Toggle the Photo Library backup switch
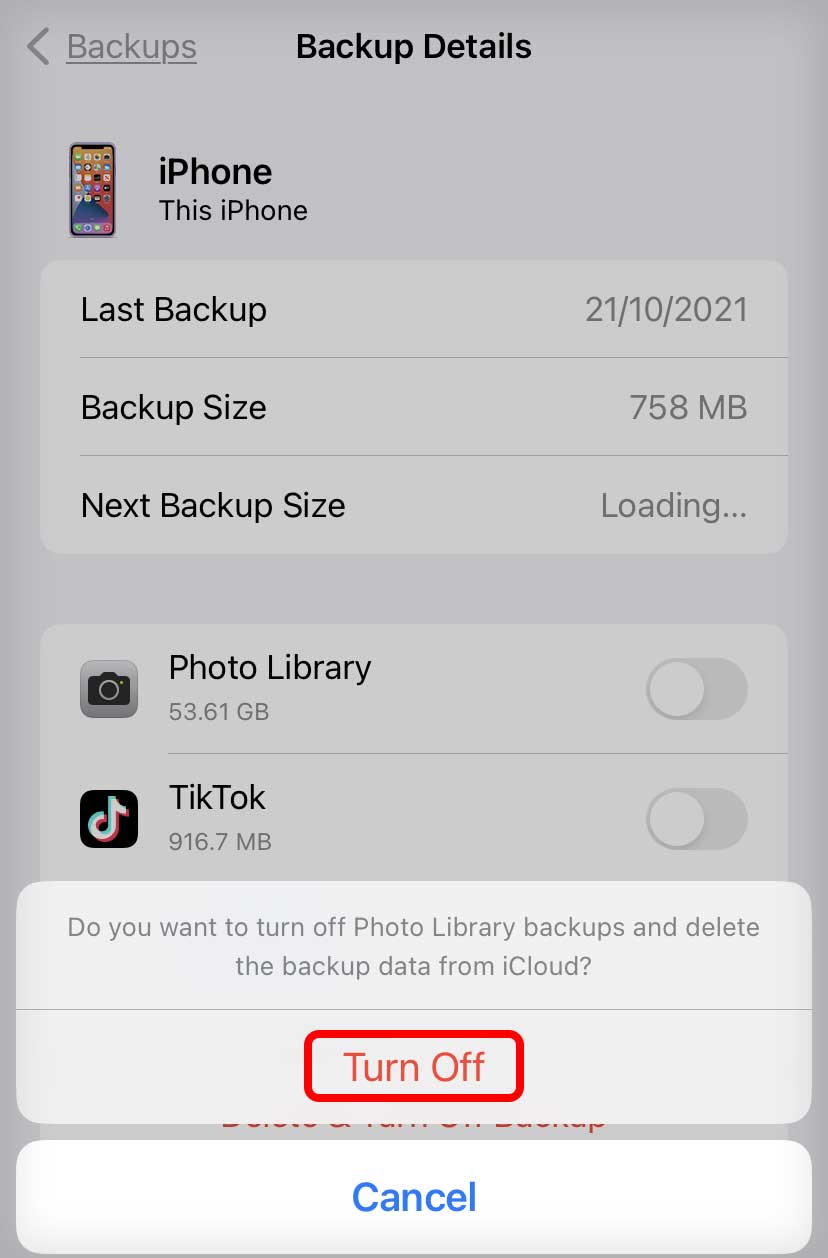The image size is (828, 1258). point(696,689)
